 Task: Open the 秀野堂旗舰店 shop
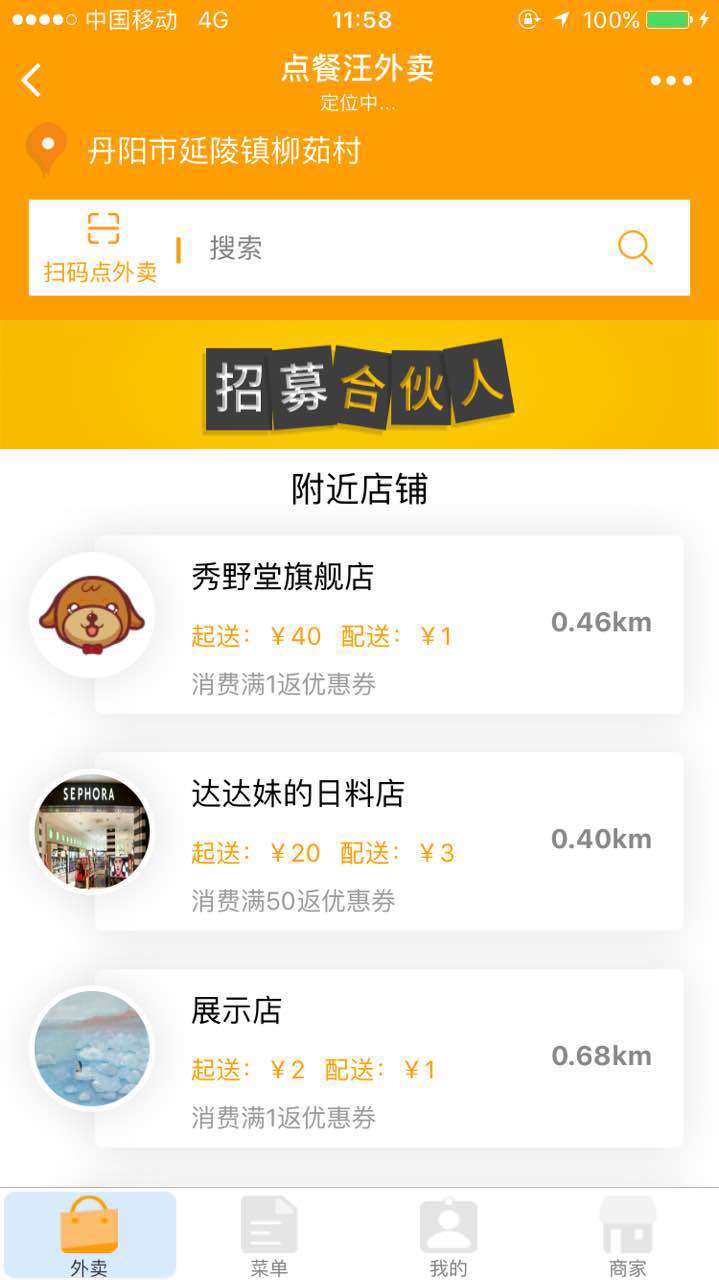[389, 624]
